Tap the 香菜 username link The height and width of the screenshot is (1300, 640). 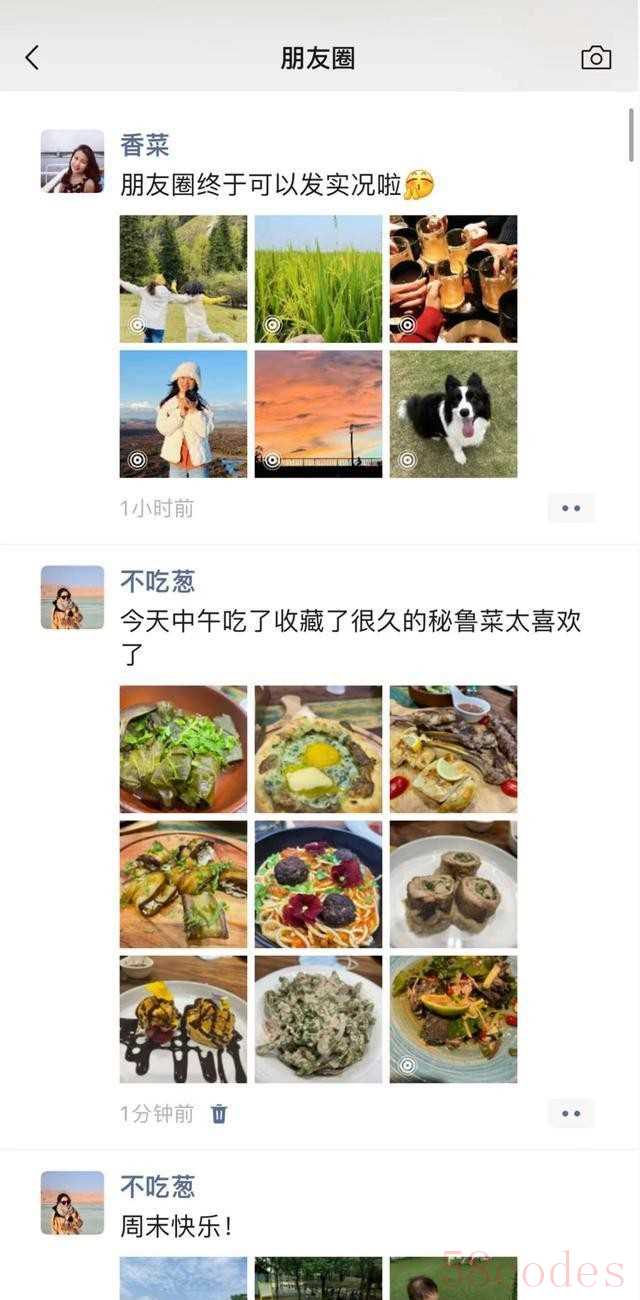(145, 145)
